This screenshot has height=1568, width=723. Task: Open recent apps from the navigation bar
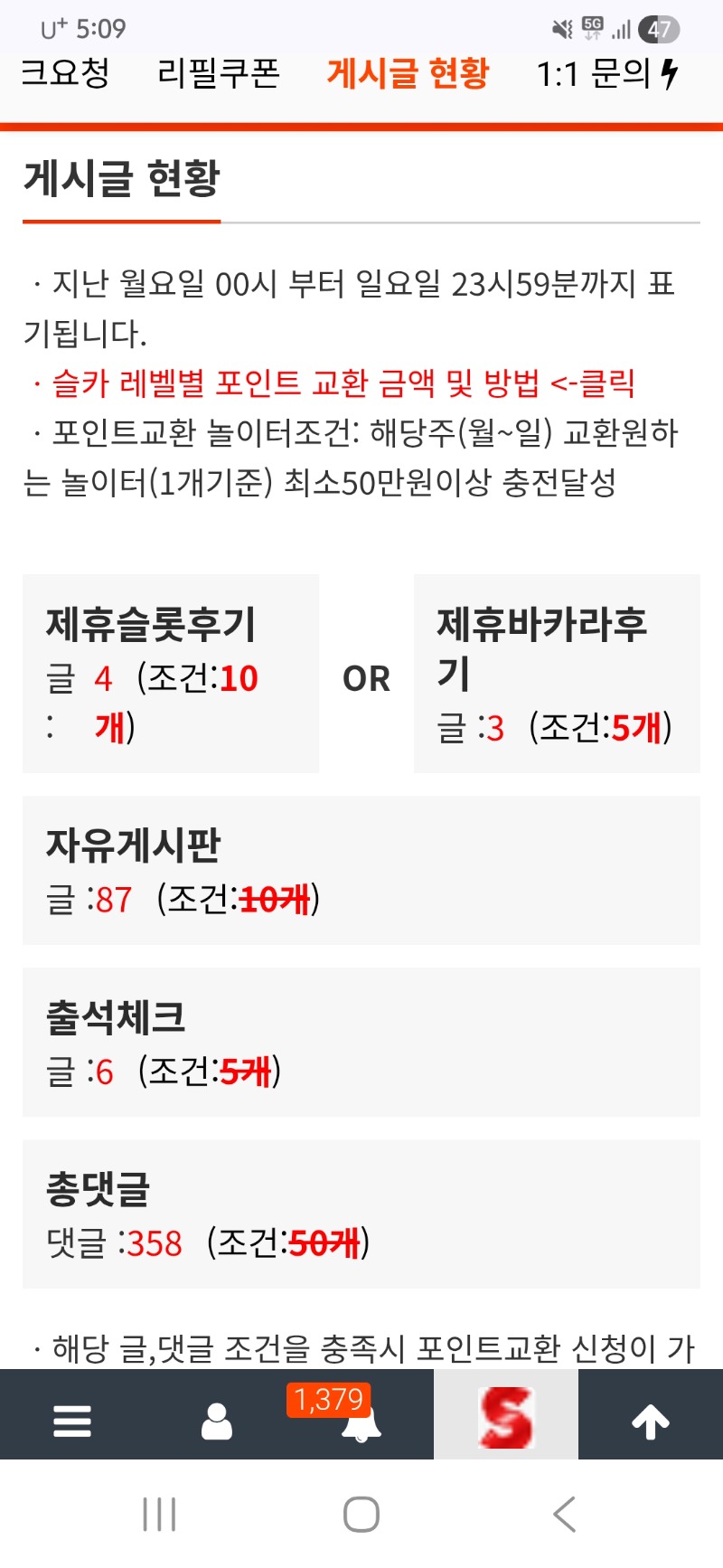159,1514
